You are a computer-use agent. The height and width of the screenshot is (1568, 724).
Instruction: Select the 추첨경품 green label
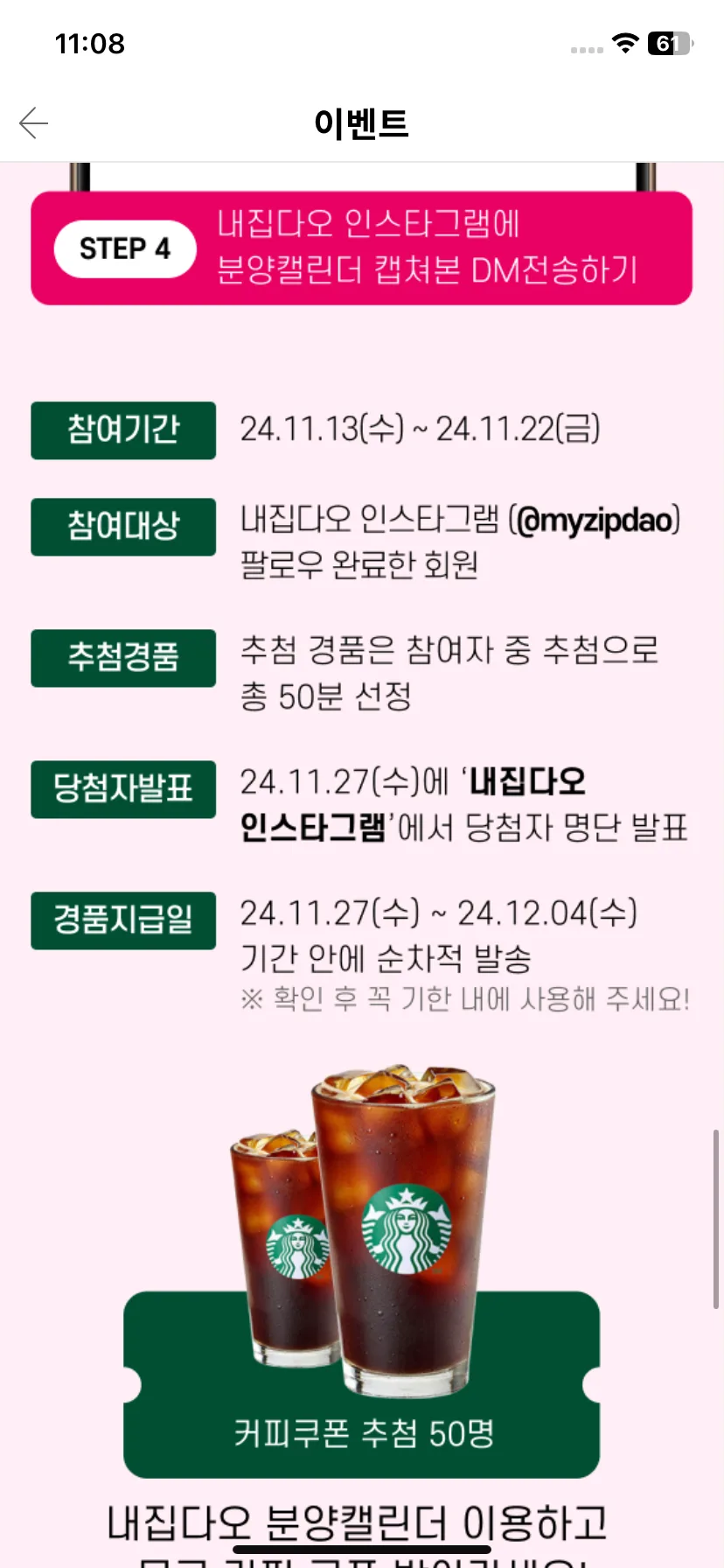click(x=122, y=658)
